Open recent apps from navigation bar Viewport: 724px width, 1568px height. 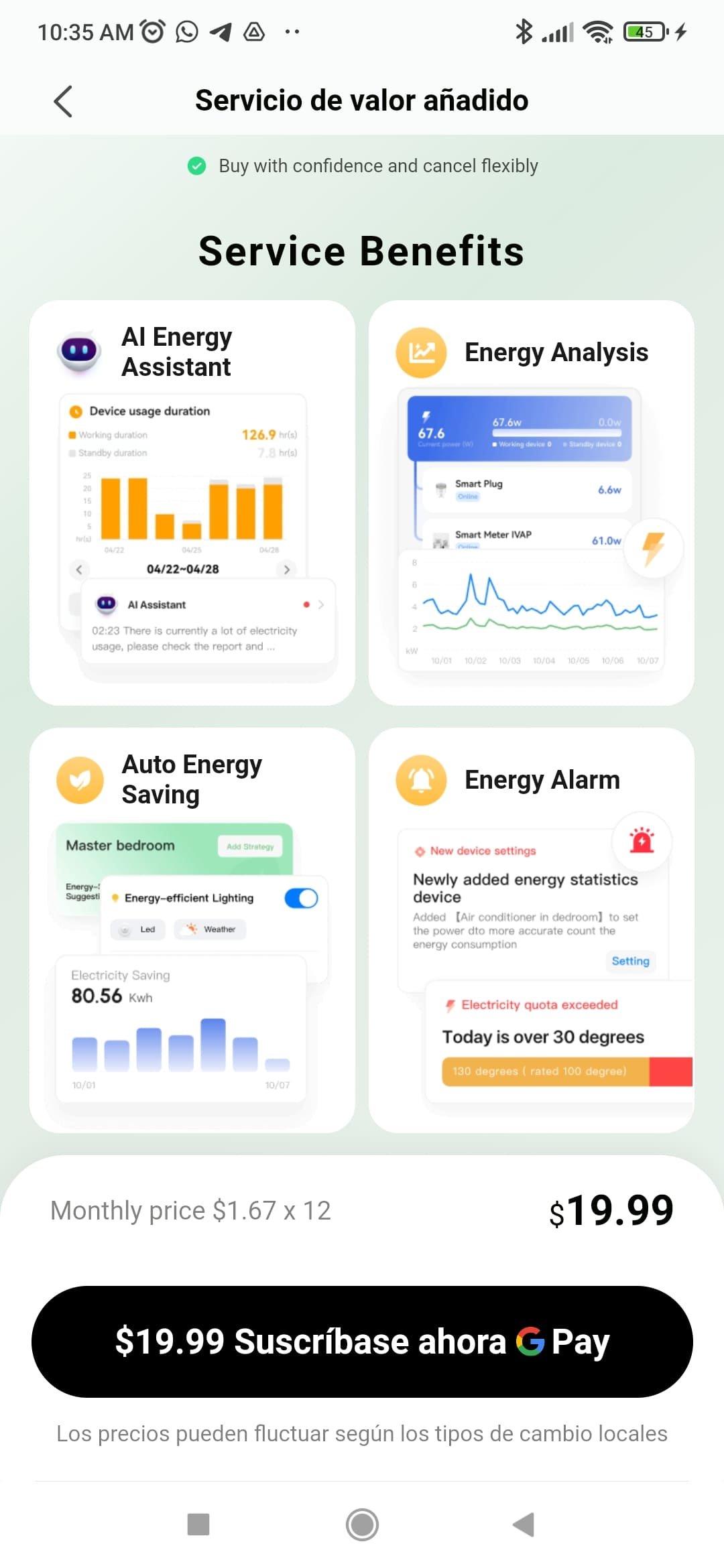[x=198, y=1524]
